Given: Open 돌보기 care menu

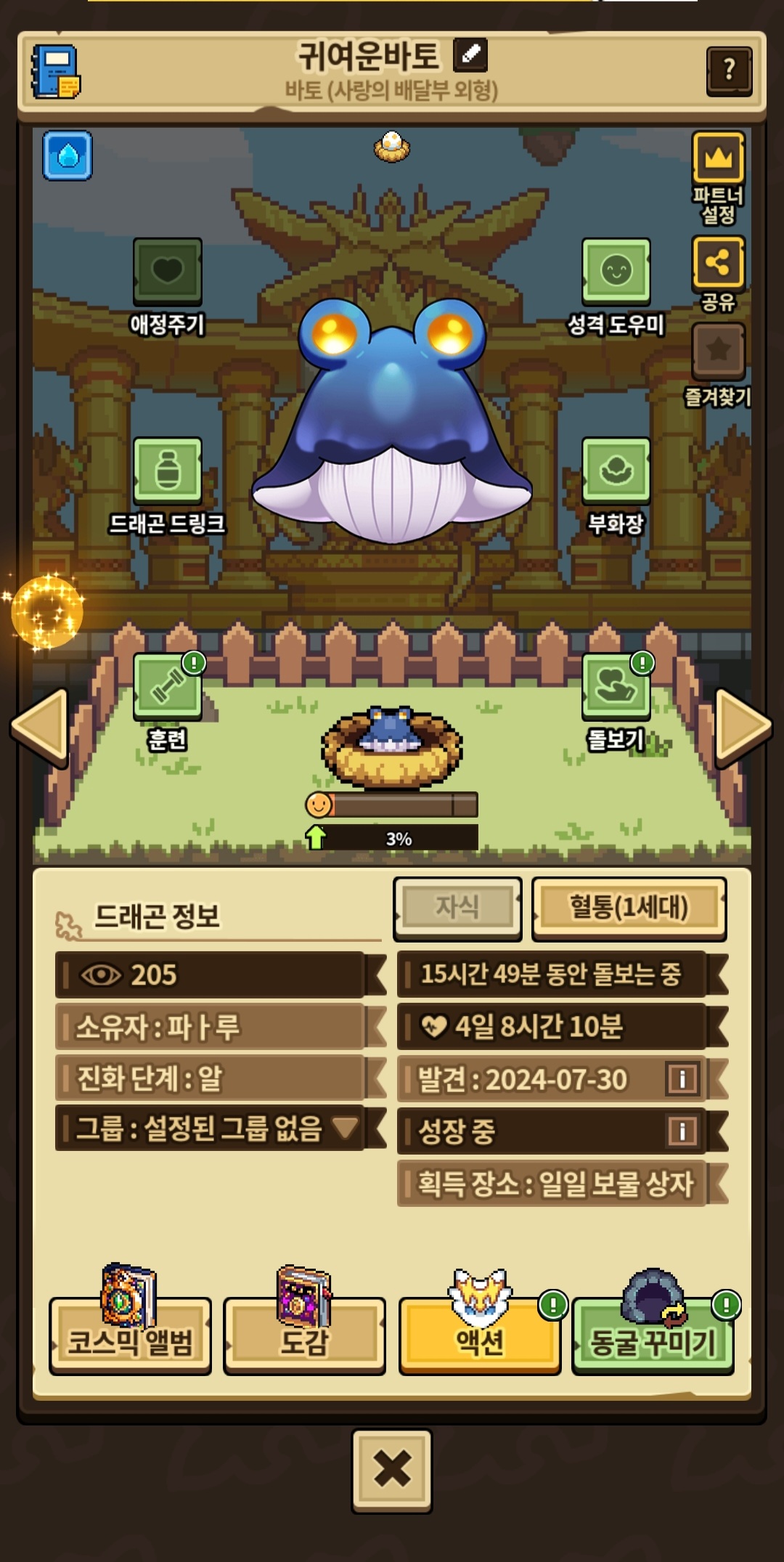Looking at the screenshot, I should [616, 687].
